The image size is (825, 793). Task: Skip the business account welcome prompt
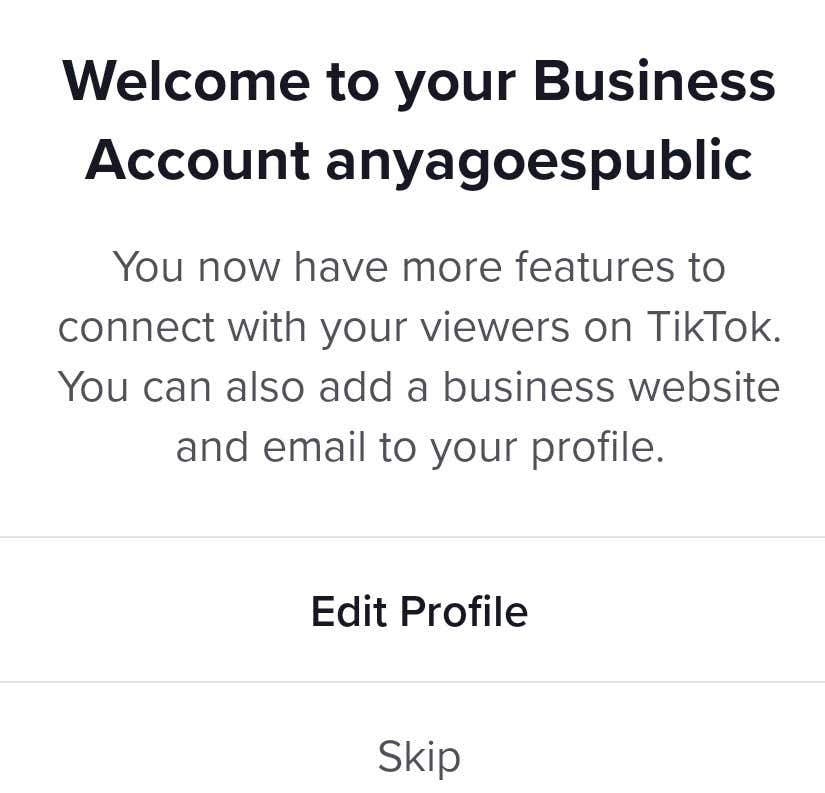click(x=419, y=757)
